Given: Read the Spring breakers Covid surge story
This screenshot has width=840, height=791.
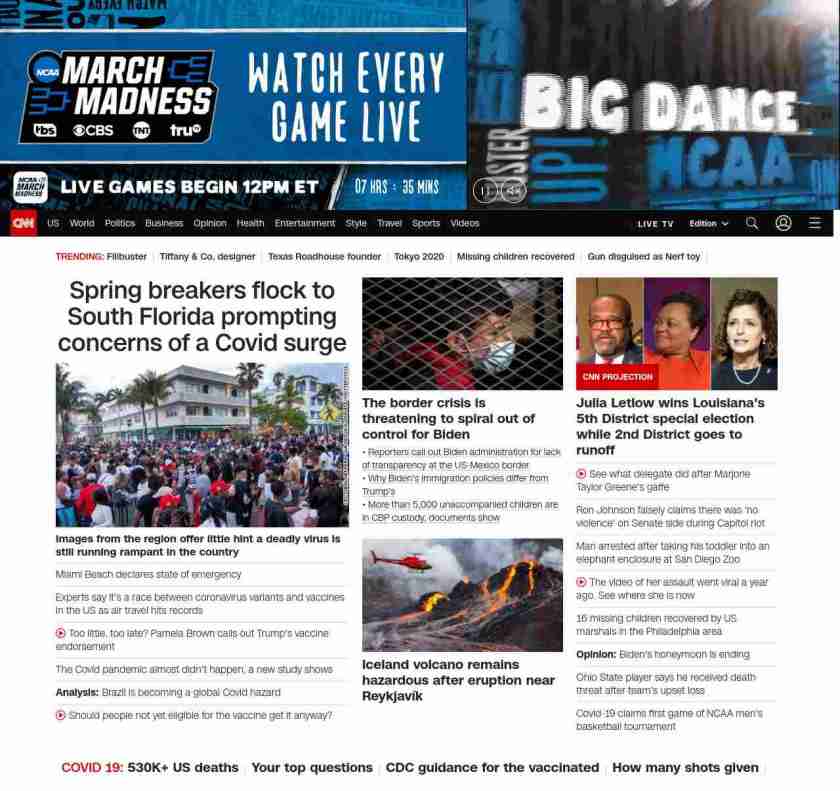Looking at the screenshot, I should click(202, 317).
